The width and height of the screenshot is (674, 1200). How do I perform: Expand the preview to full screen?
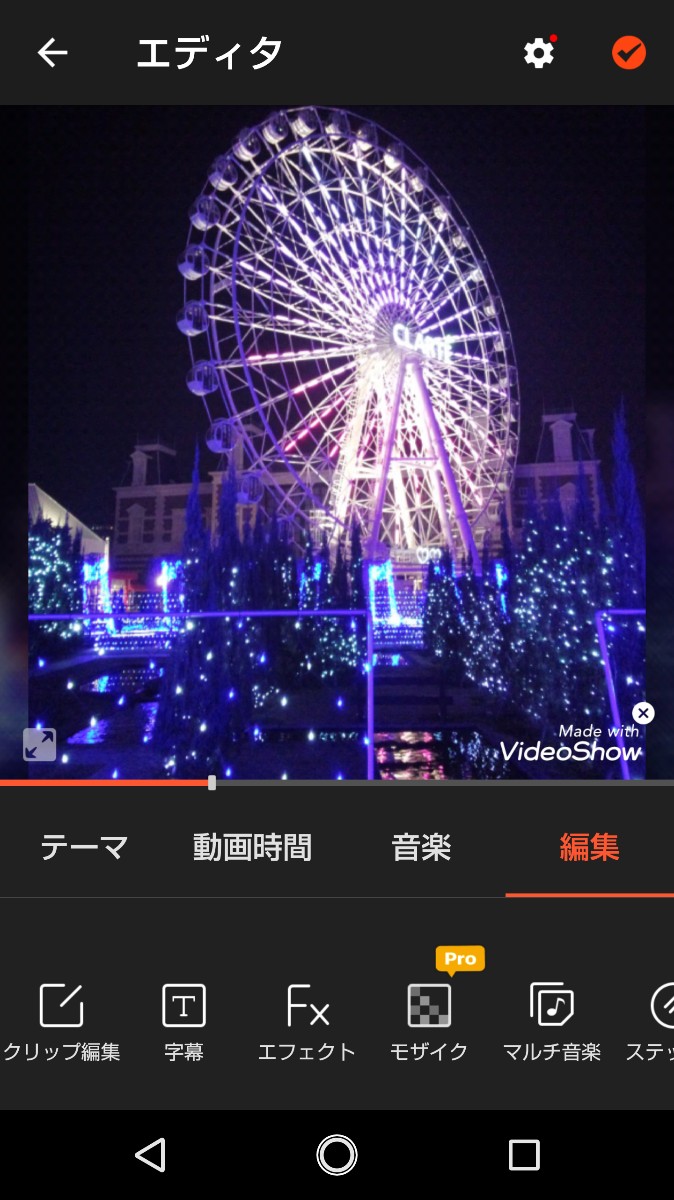click(x=40, y=744)
